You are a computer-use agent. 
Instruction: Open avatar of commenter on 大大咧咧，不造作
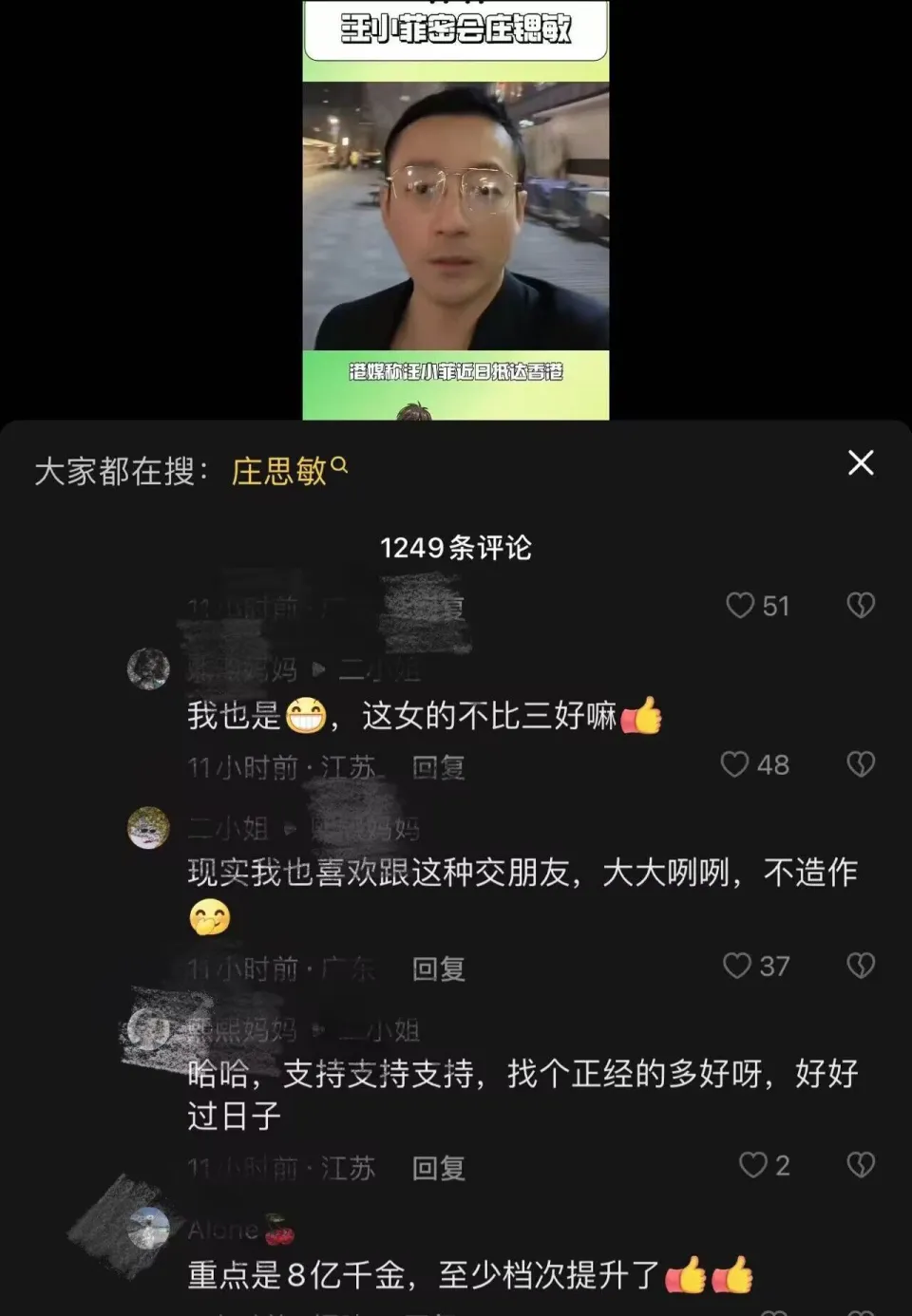coord(148,828)
